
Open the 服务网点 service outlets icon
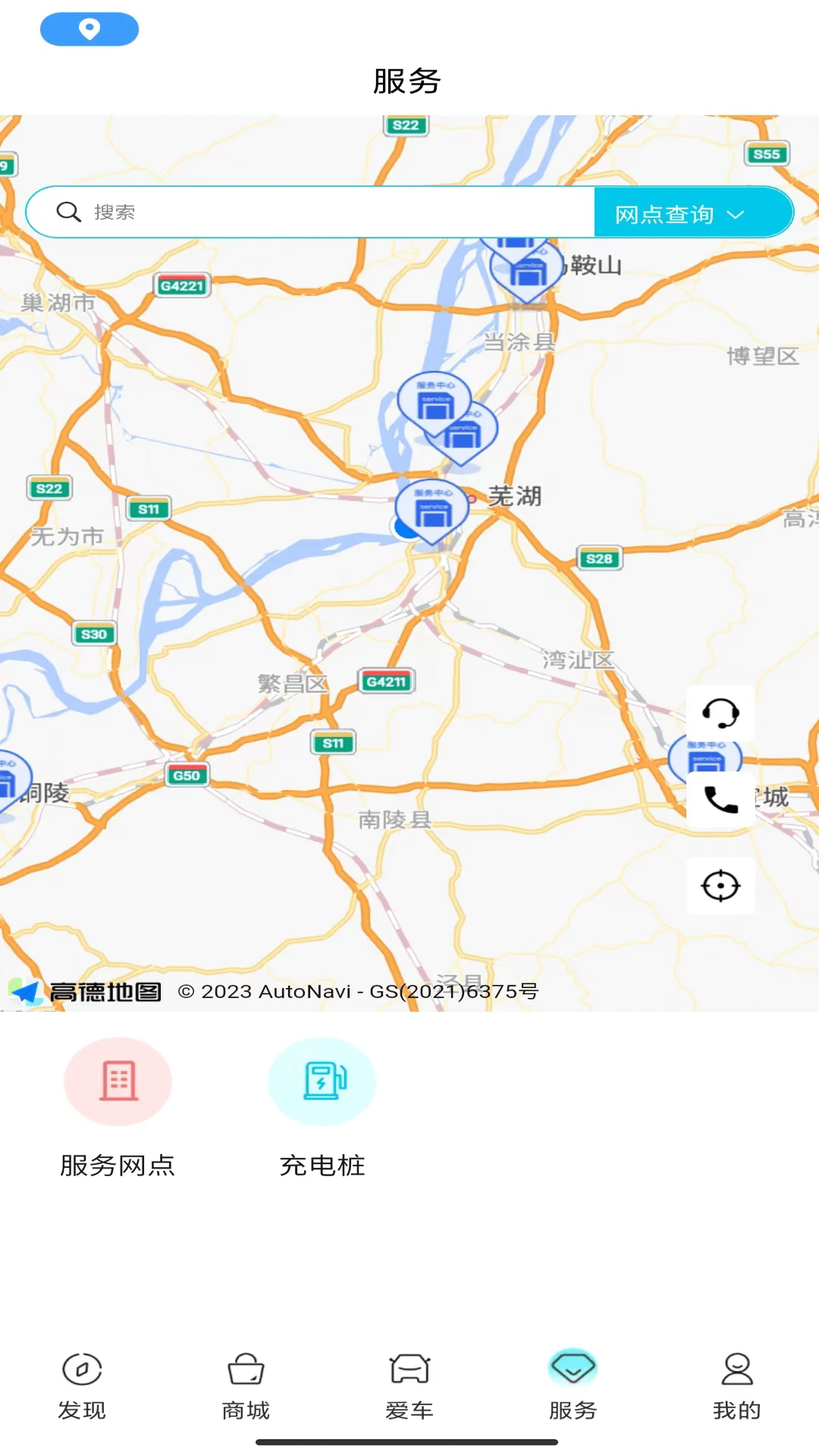[x=118, y=1083]
